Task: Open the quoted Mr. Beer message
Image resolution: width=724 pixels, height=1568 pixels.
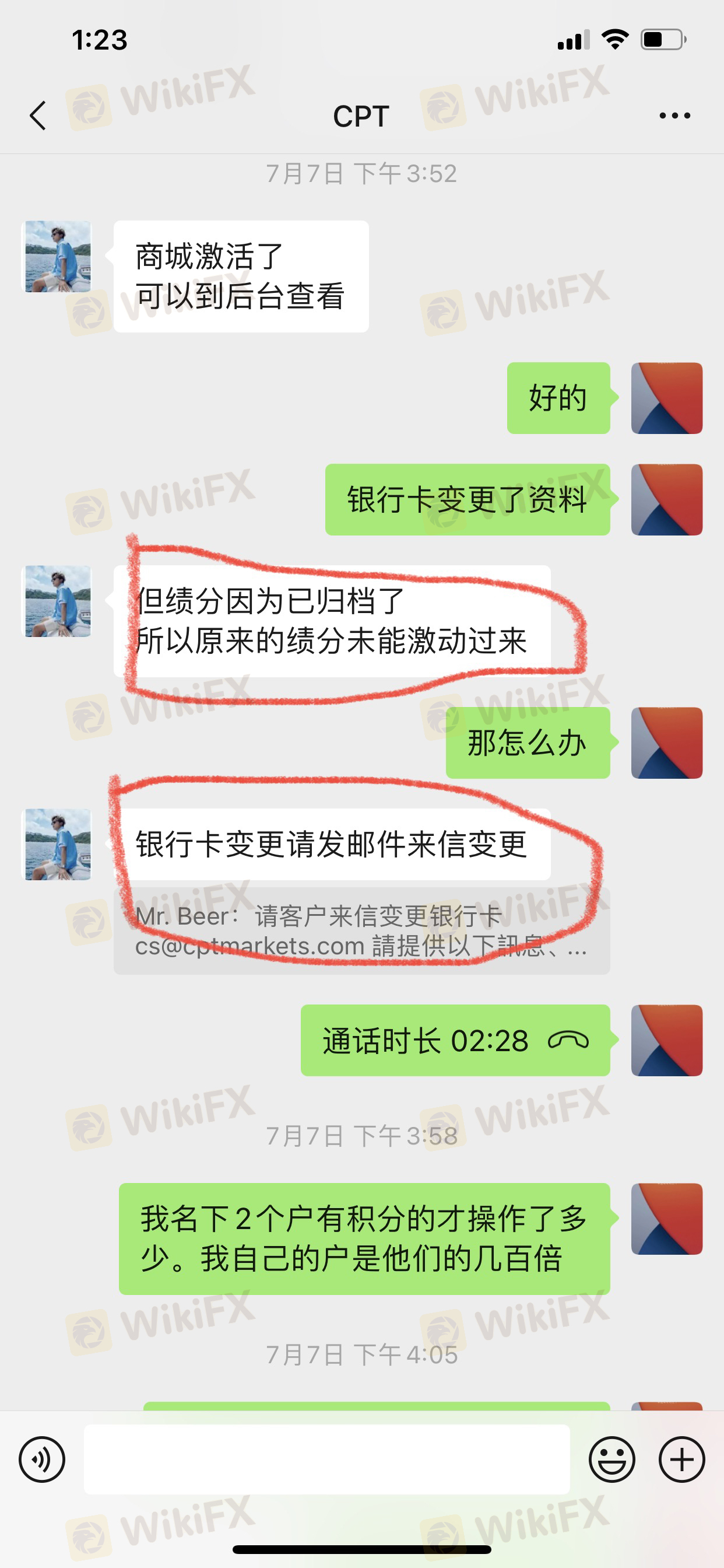Action: click(x=361, y=930)
